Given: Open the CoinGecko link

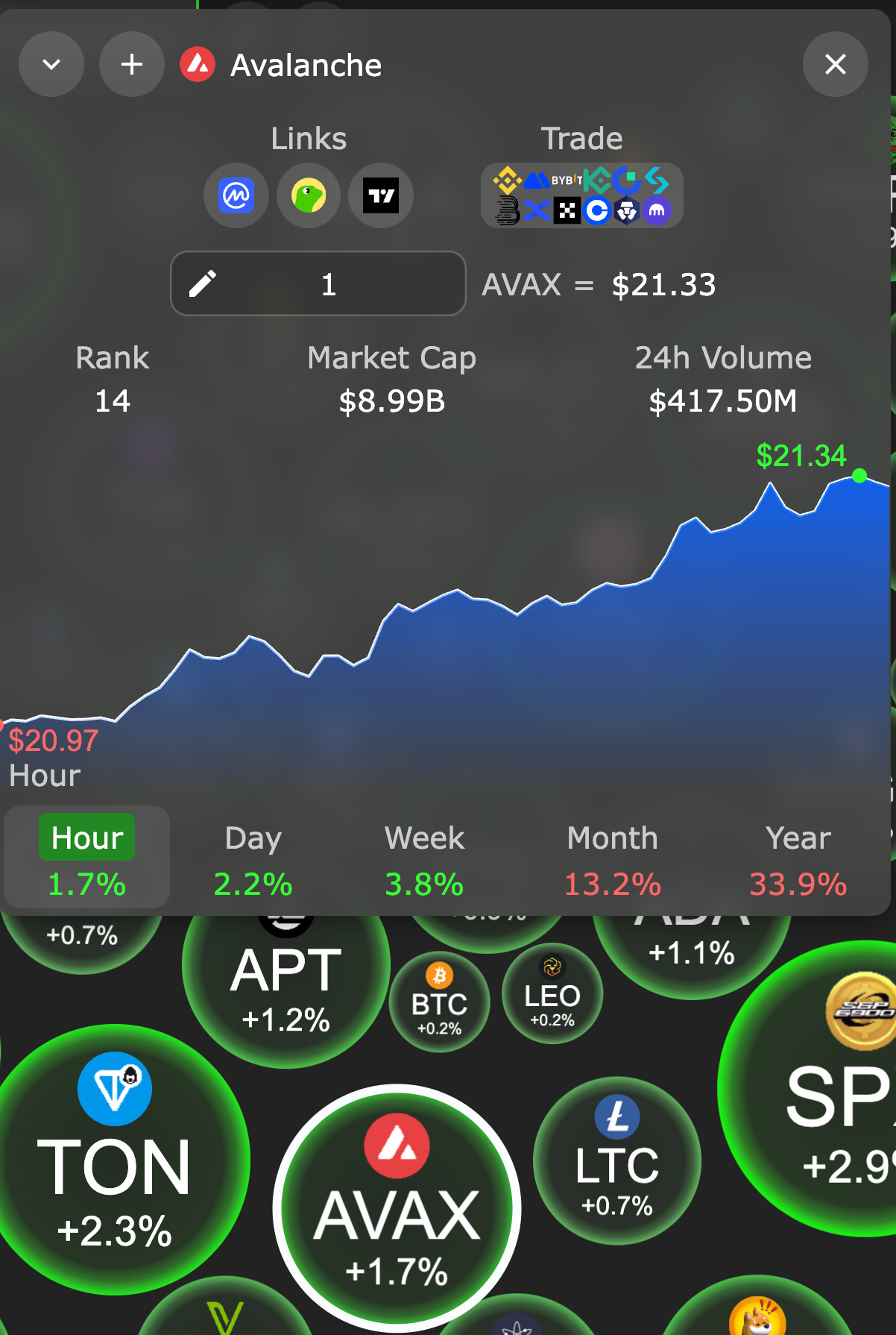Looking at the screenshot, I should pos(309,196).
